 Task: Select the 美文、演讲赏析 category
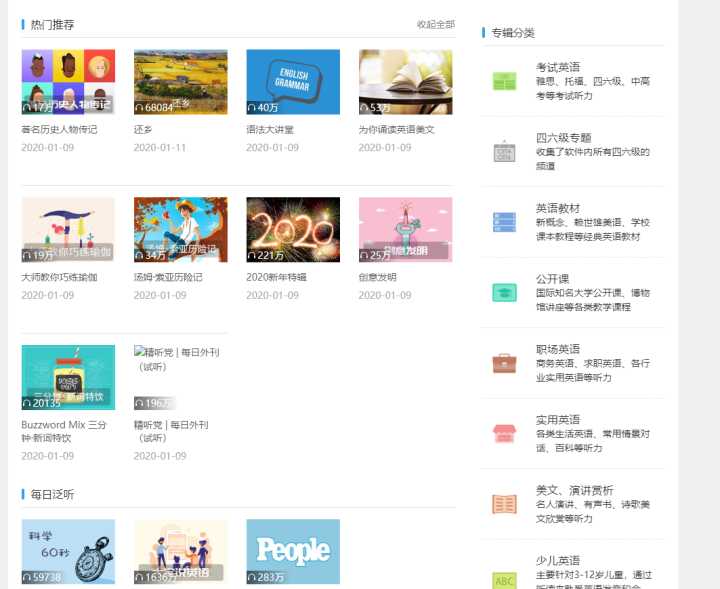(574, 490)
